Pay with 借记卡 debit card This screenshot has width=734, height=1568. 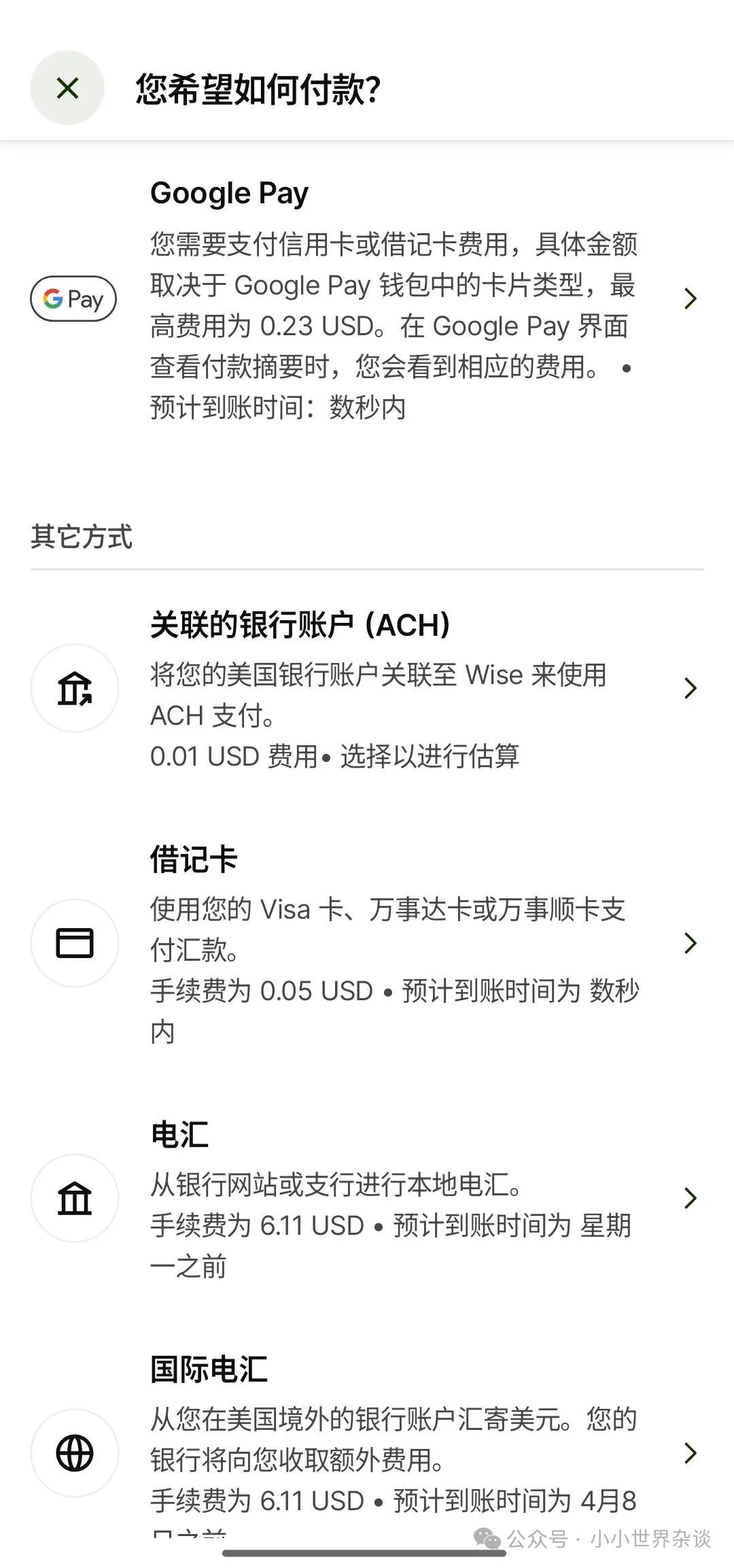367,944
